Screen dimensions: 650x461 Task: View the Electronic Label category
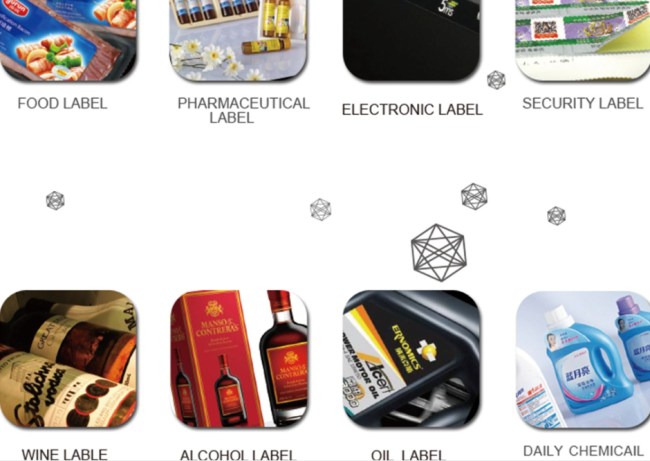(x=411, y=40)
